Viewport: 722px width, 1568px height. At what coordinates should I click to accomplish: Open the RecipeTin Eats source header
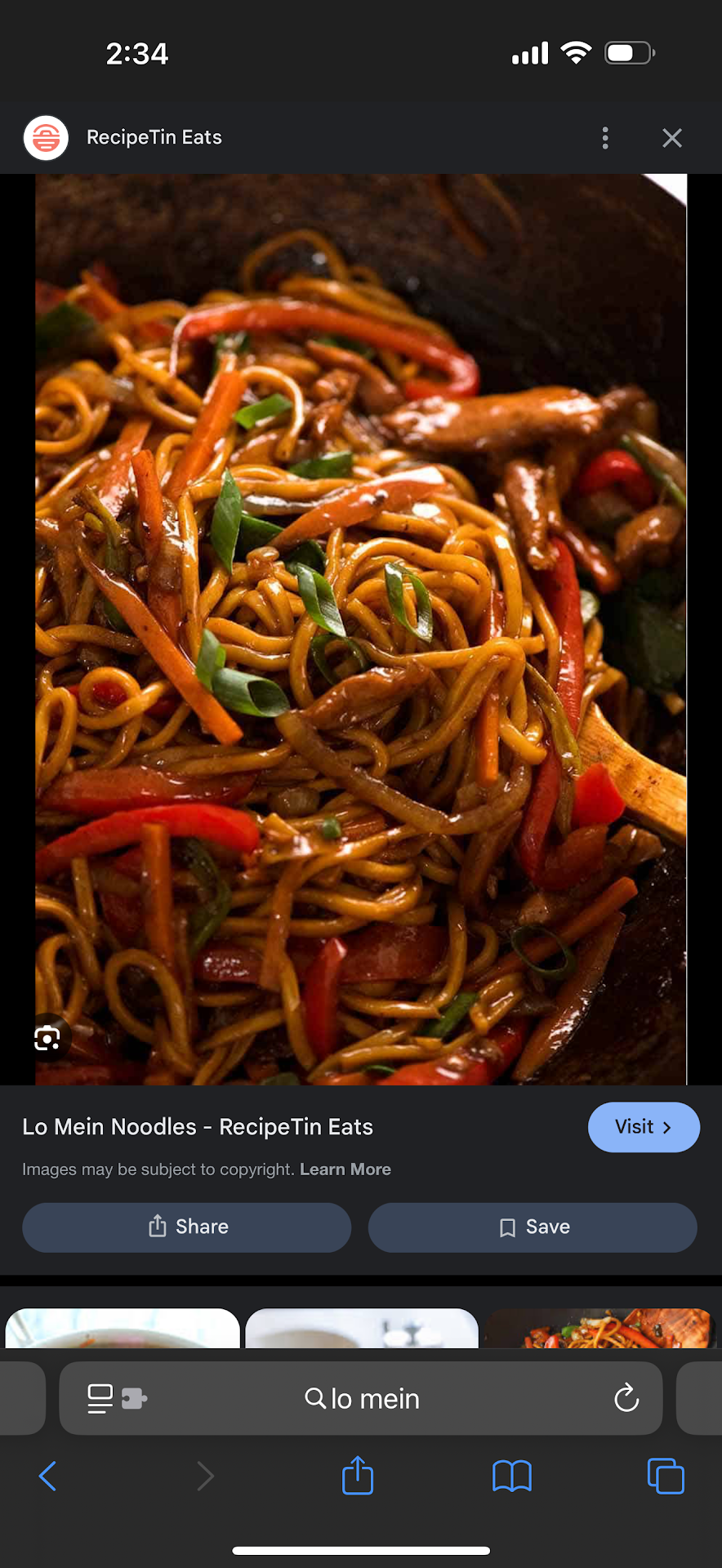(154, 137)
